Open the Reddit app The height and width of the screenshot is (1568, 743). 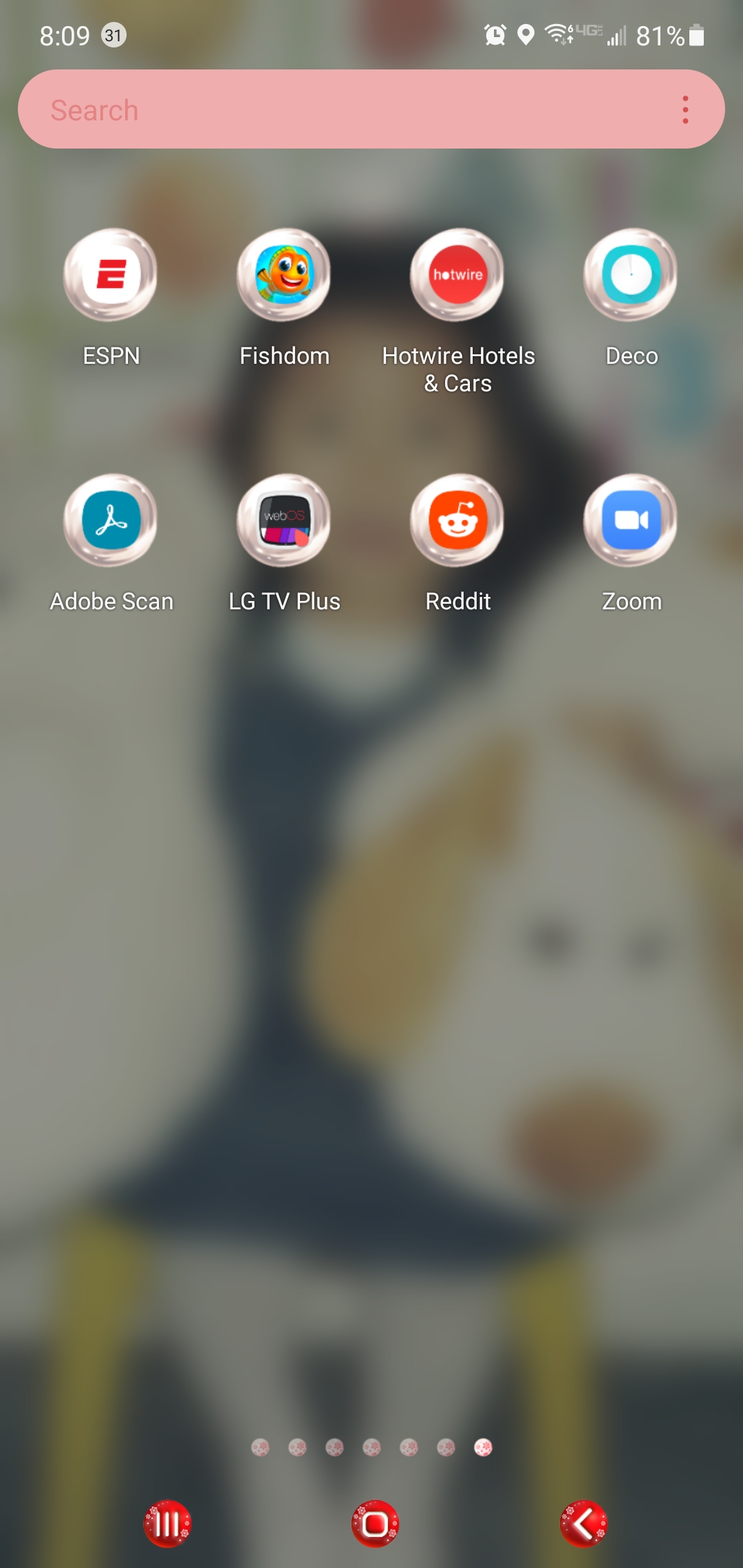(457, 521)
